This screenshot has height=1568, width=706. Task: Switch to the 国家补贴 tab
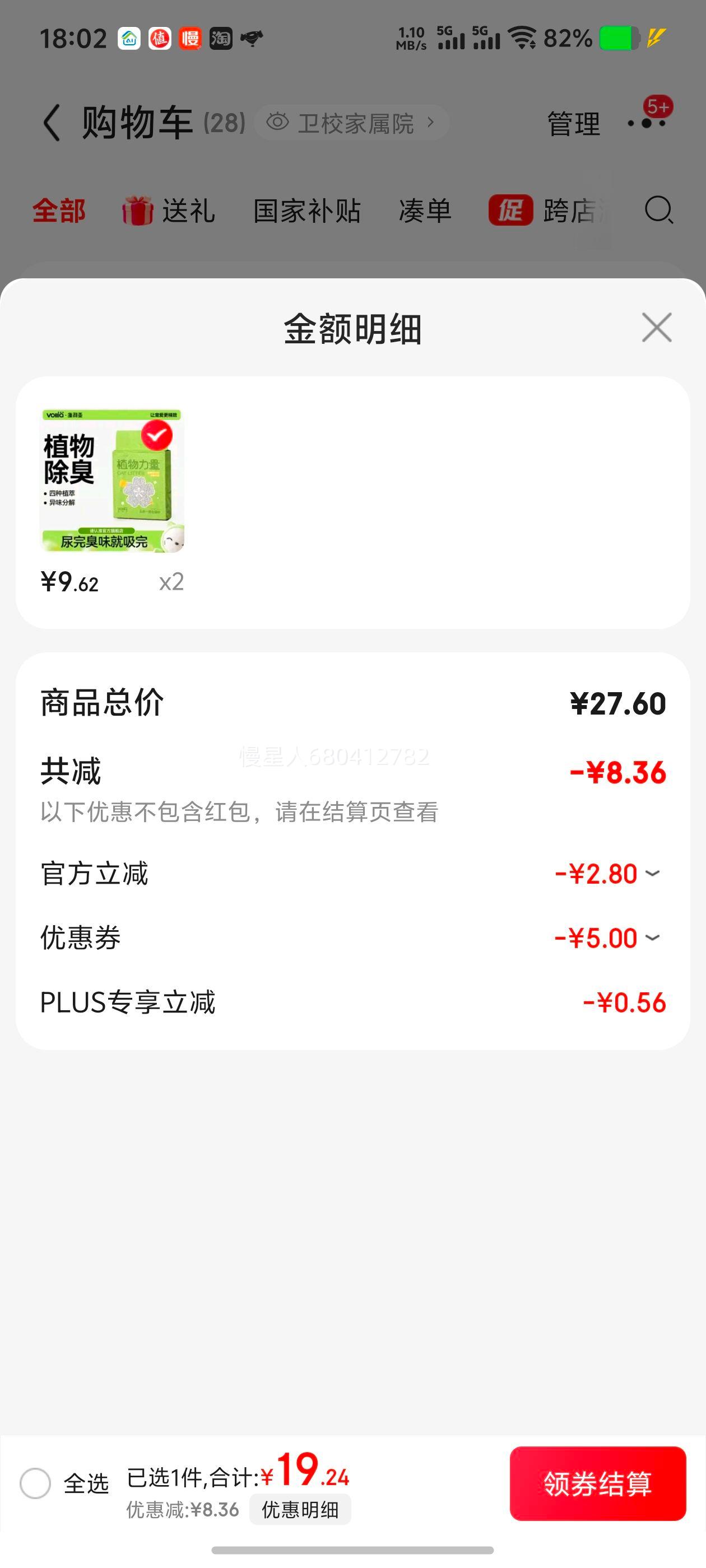point(307,211)
